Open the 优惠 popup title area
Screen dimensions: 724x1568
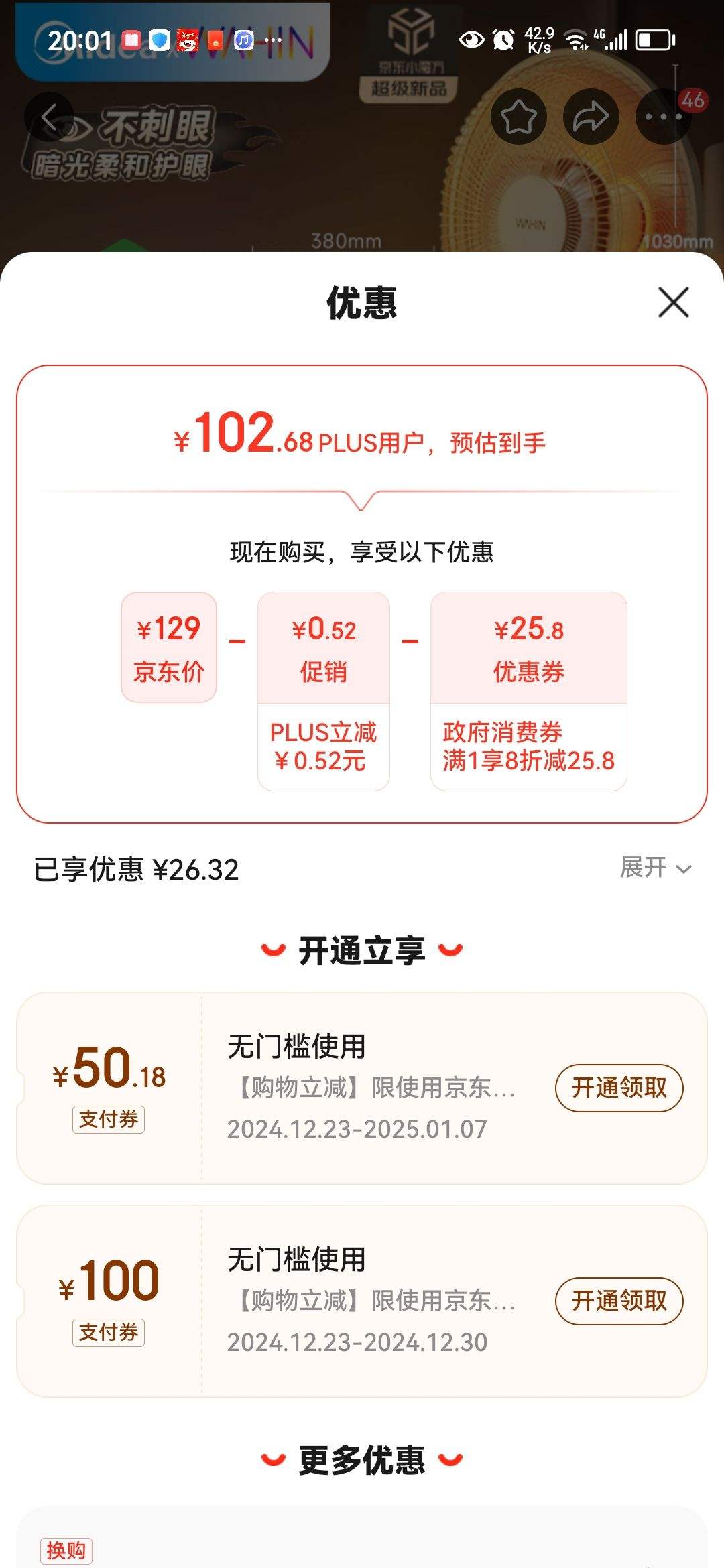pyautogui.click(x=362, y=304)
